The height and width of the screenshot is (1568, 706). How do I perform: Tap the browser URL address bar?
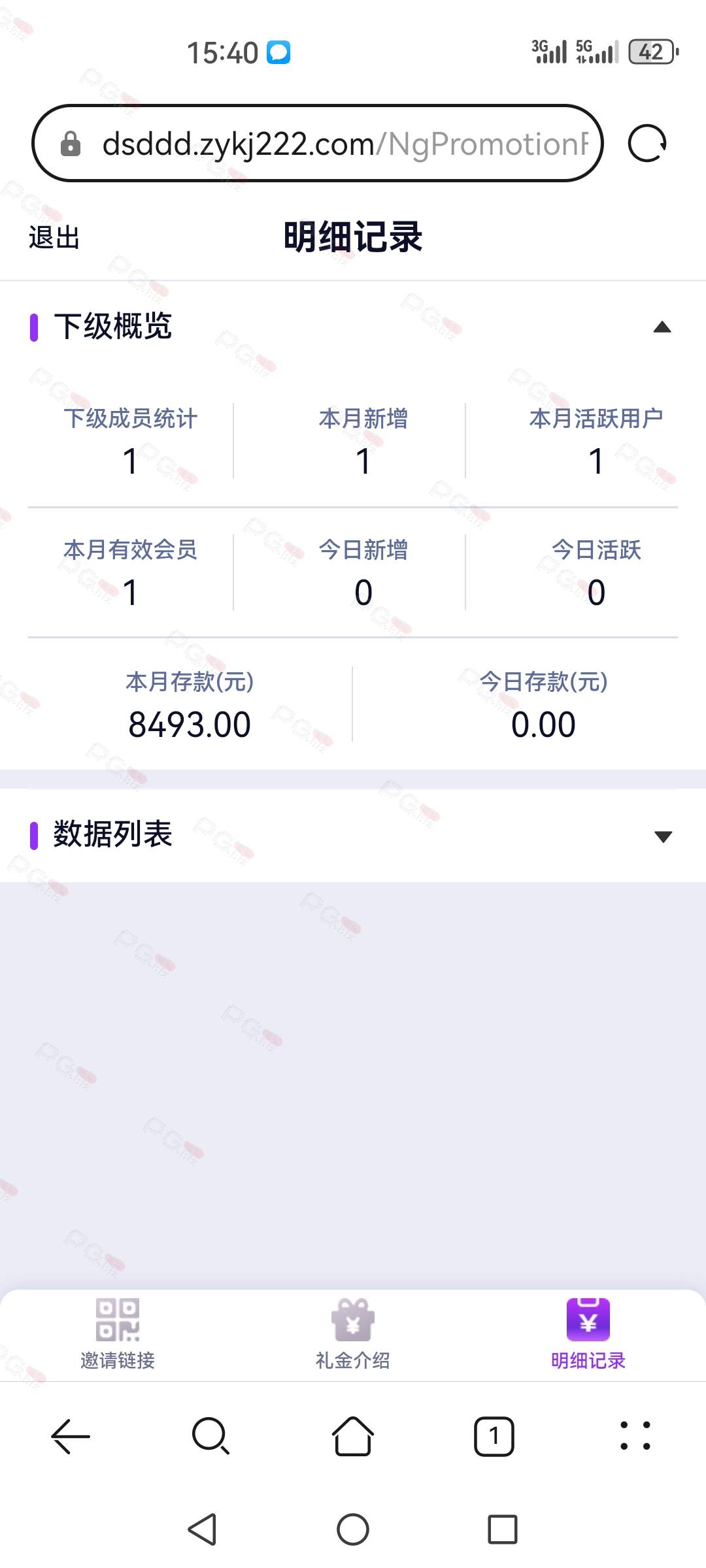(317, 143)
